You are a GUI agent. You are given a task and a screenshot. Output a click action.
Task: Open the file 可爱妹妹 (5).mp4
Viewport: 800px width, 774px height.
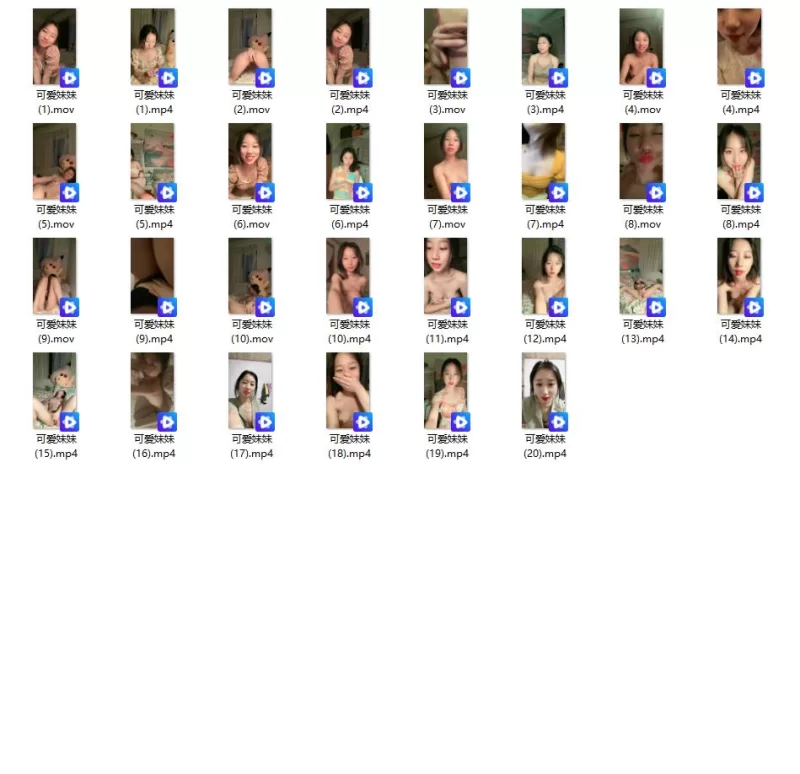click(x=153, y=161)
